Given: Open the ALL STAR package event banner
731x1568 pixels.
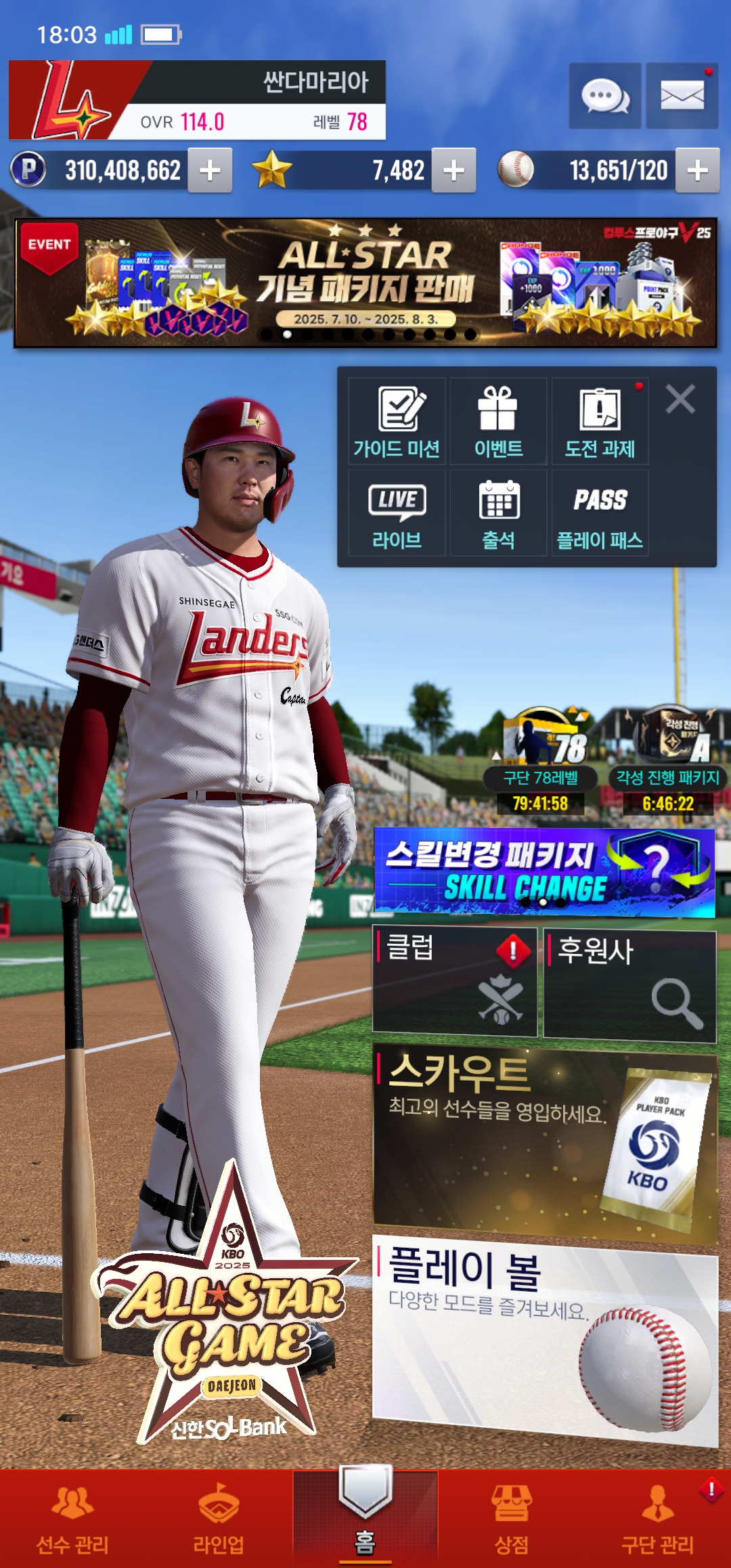Looking at the screenshot, I should 365,283.
